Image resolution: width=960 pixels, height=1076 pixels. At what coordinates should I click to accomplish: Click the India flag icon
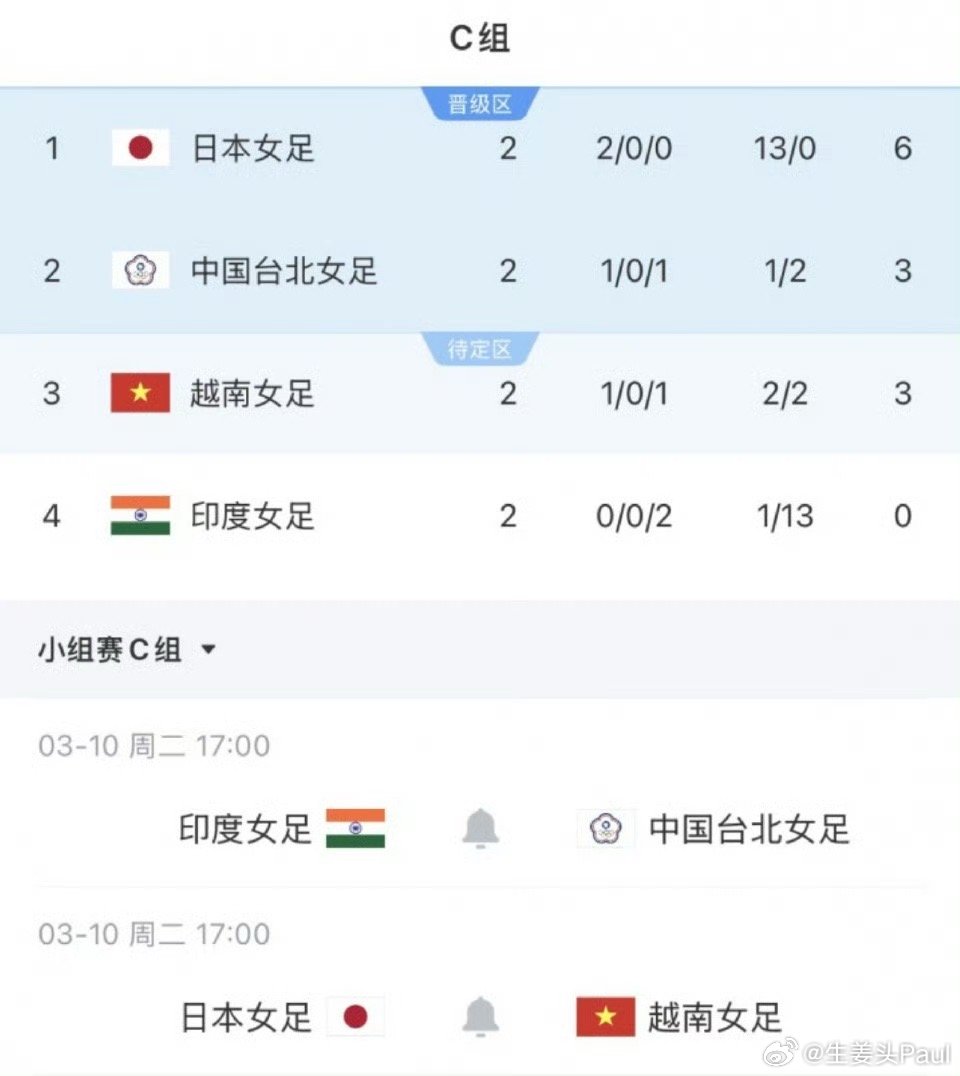(x=141, y=517)
